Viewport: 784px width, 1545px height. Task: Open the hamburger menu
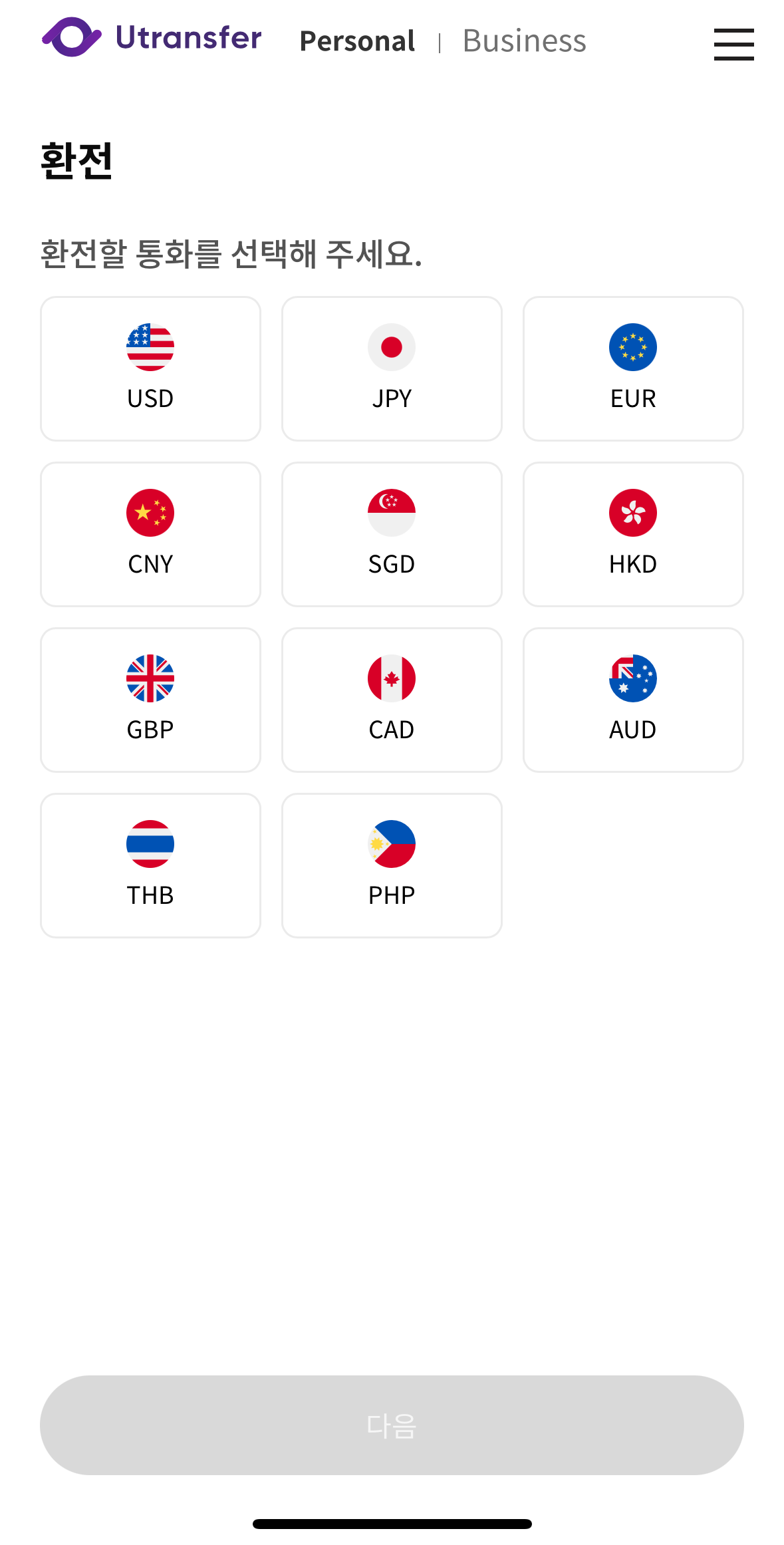click(x=733, y=44)
